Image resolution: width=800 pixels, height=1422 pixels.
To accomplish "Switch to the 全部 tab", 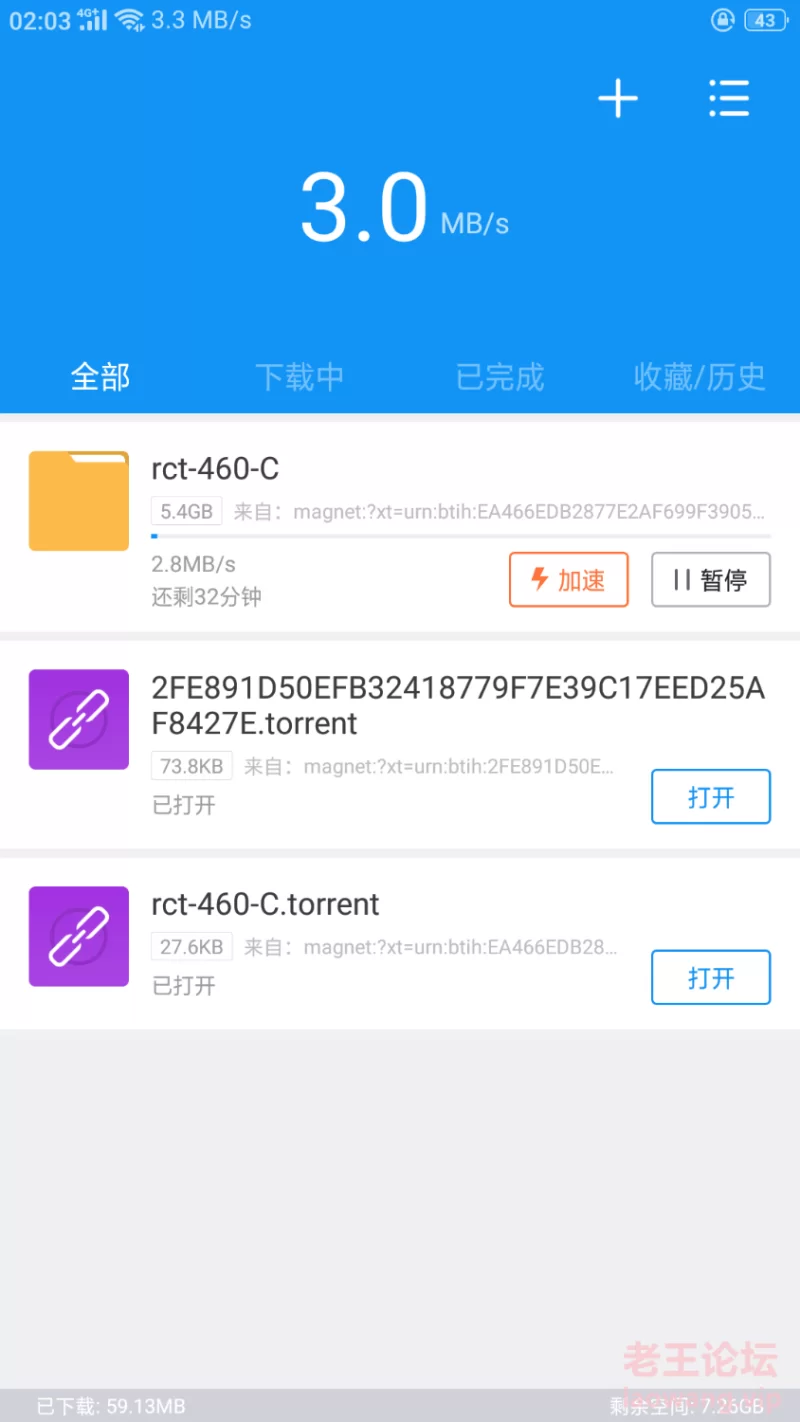I will [100, 377].
